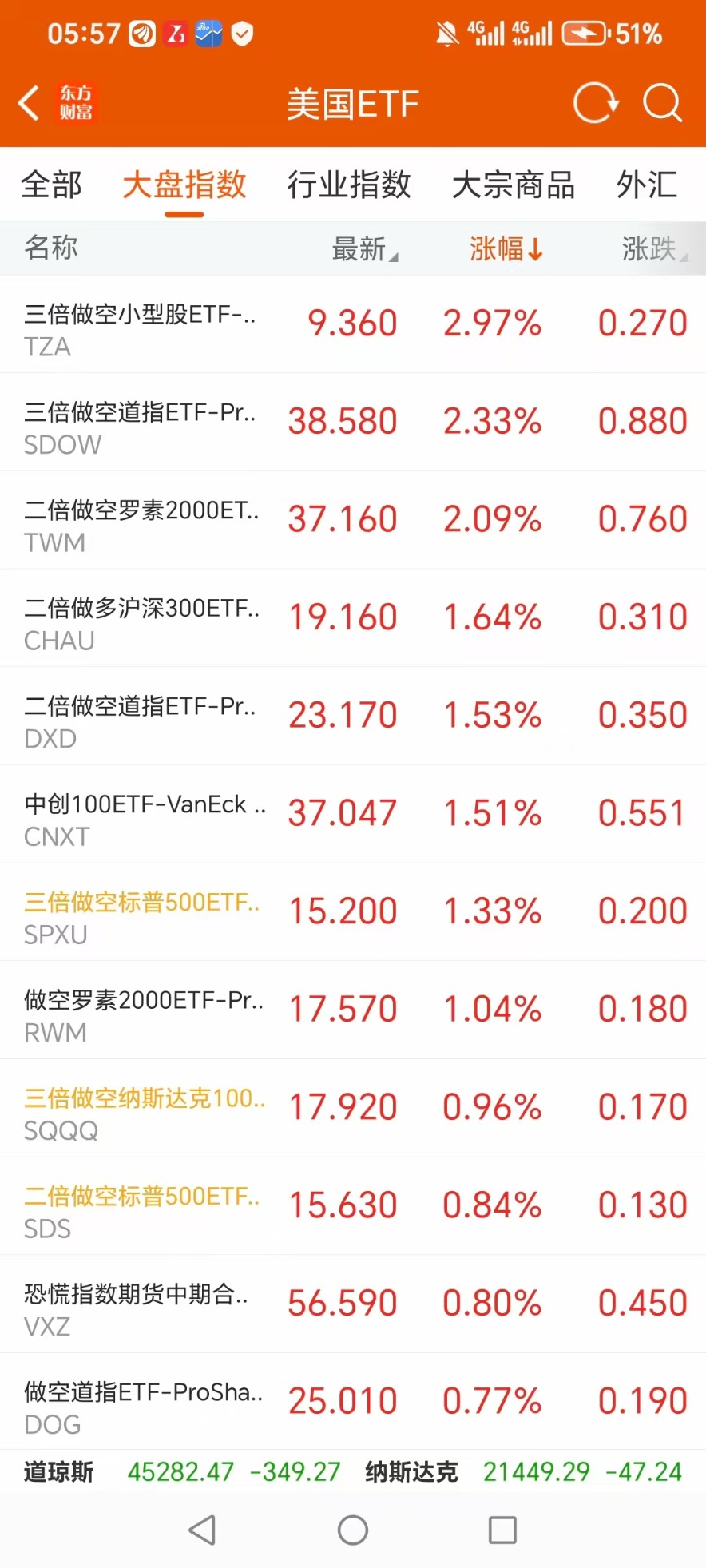Sort the list by 最新 price

pos(365,249)
